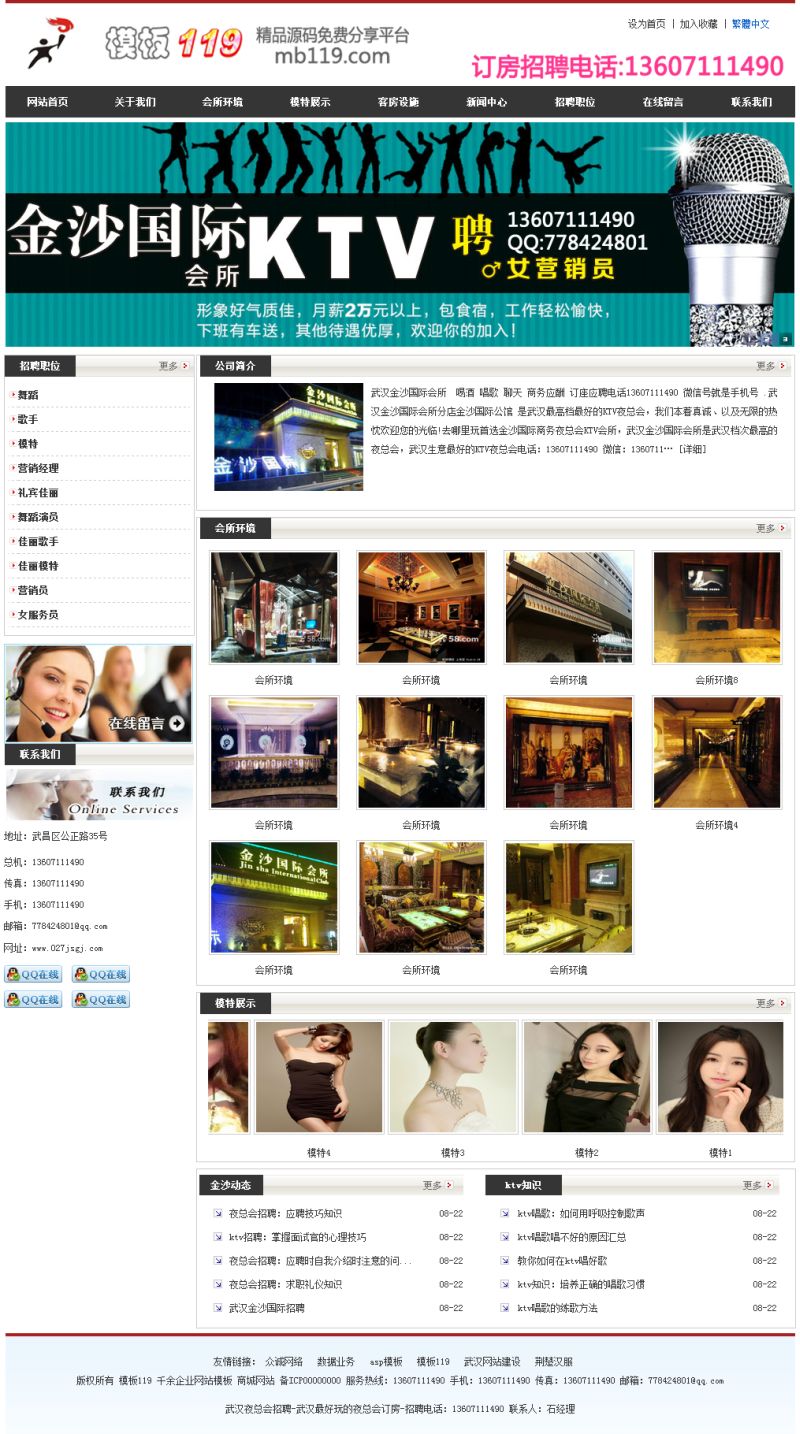The height and width of the screenshot is (1434, 800).
Task: Open the 舞蹈 job listing
Action: coord(28,395)
